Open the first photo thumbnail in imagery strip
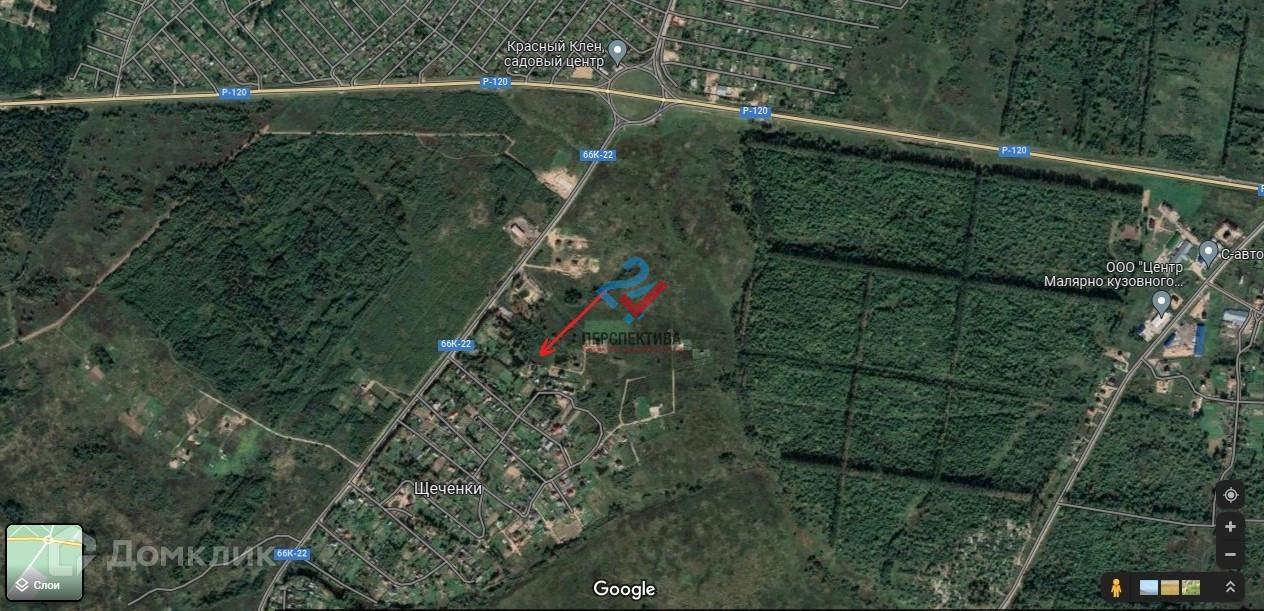Screen dimensions: 1264x611 tap(1149, 587)
